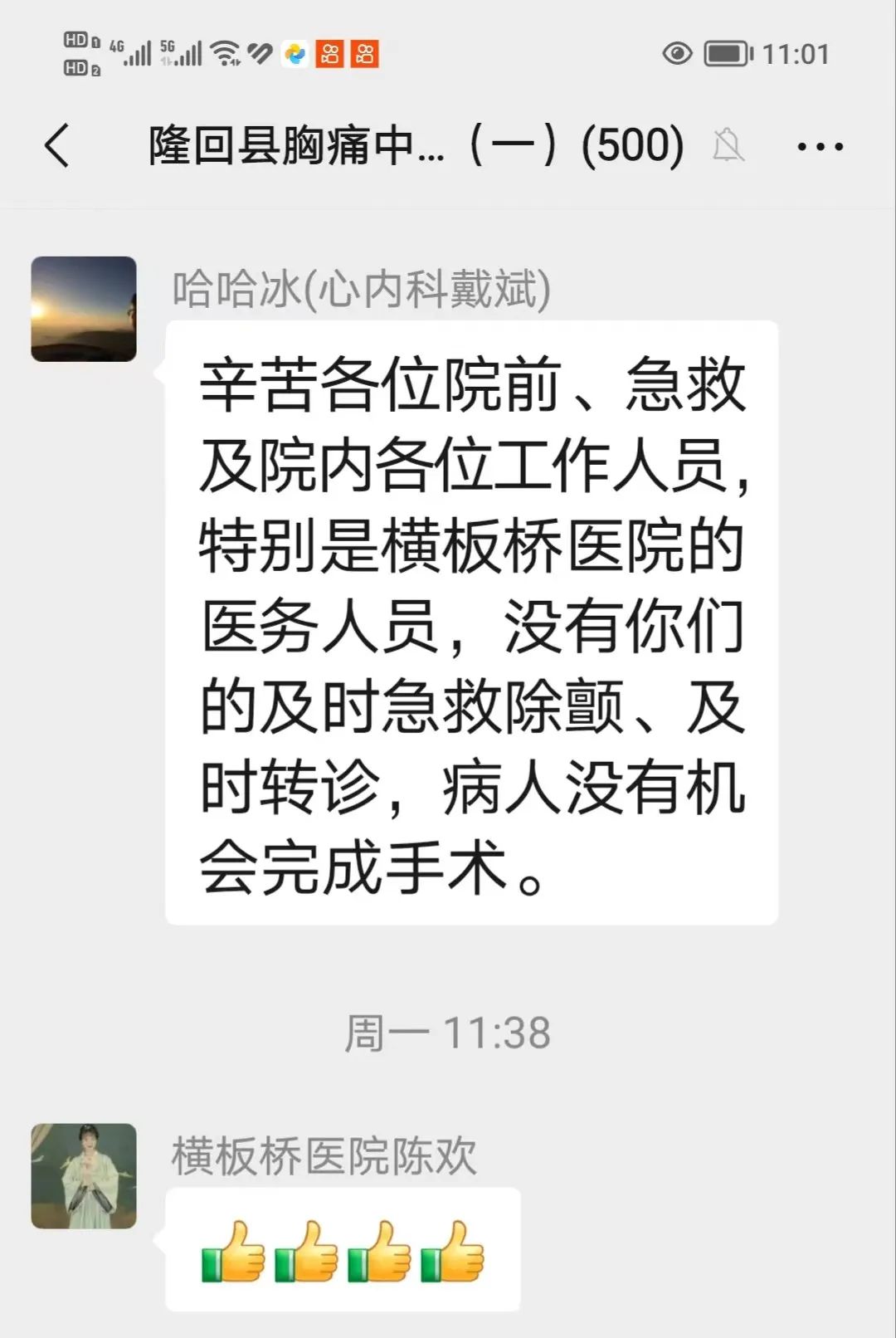
Task: Go back from the group chat
Action: pyautogui.click(x=58, y=146)
